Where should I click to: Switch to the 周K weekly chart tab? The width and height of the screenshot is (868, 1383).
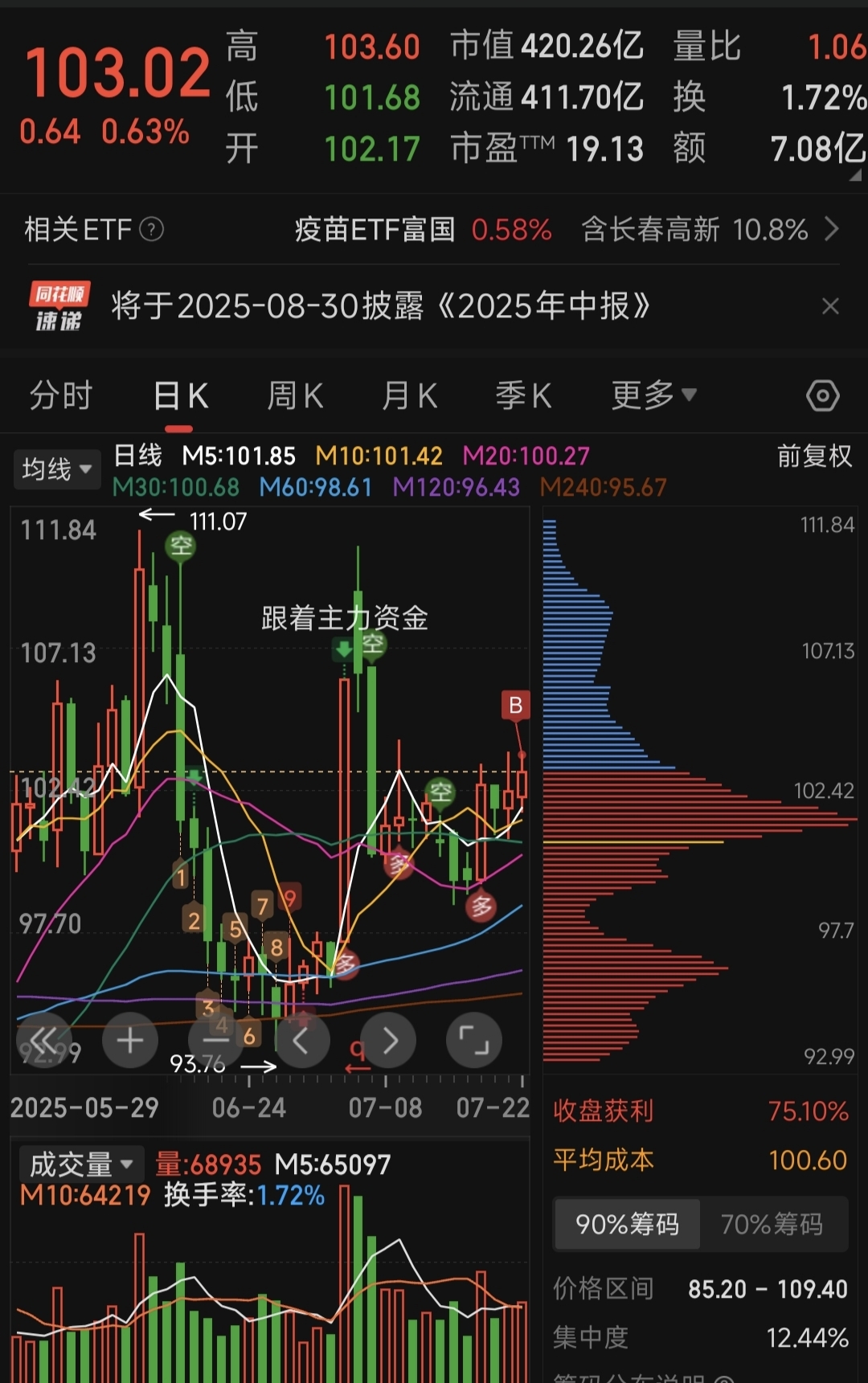click(294, 395)
